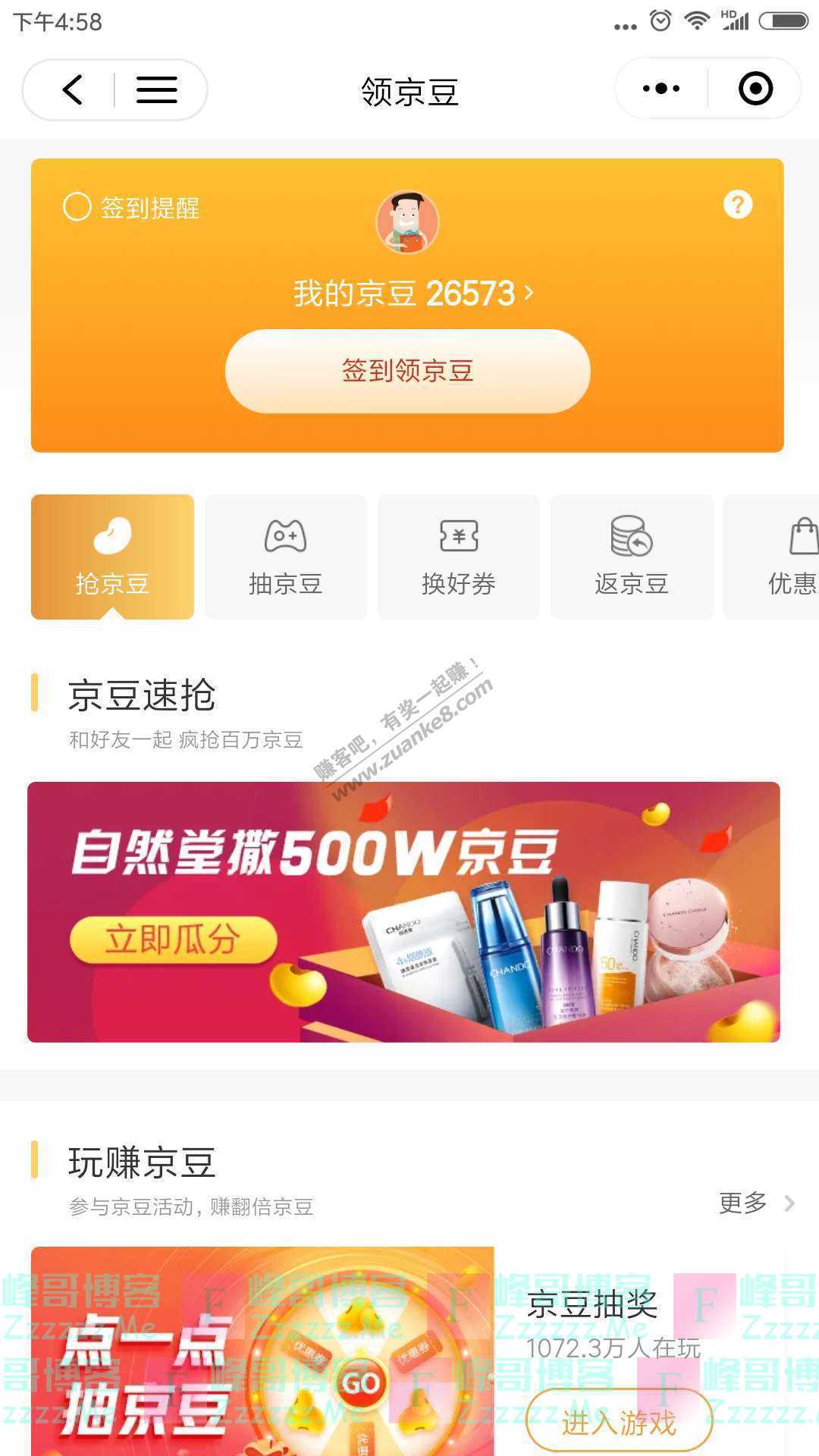Viewport: 819px width, 1456px height.
Task: Open mini program's three-dot options
Action: click(661, 89)
